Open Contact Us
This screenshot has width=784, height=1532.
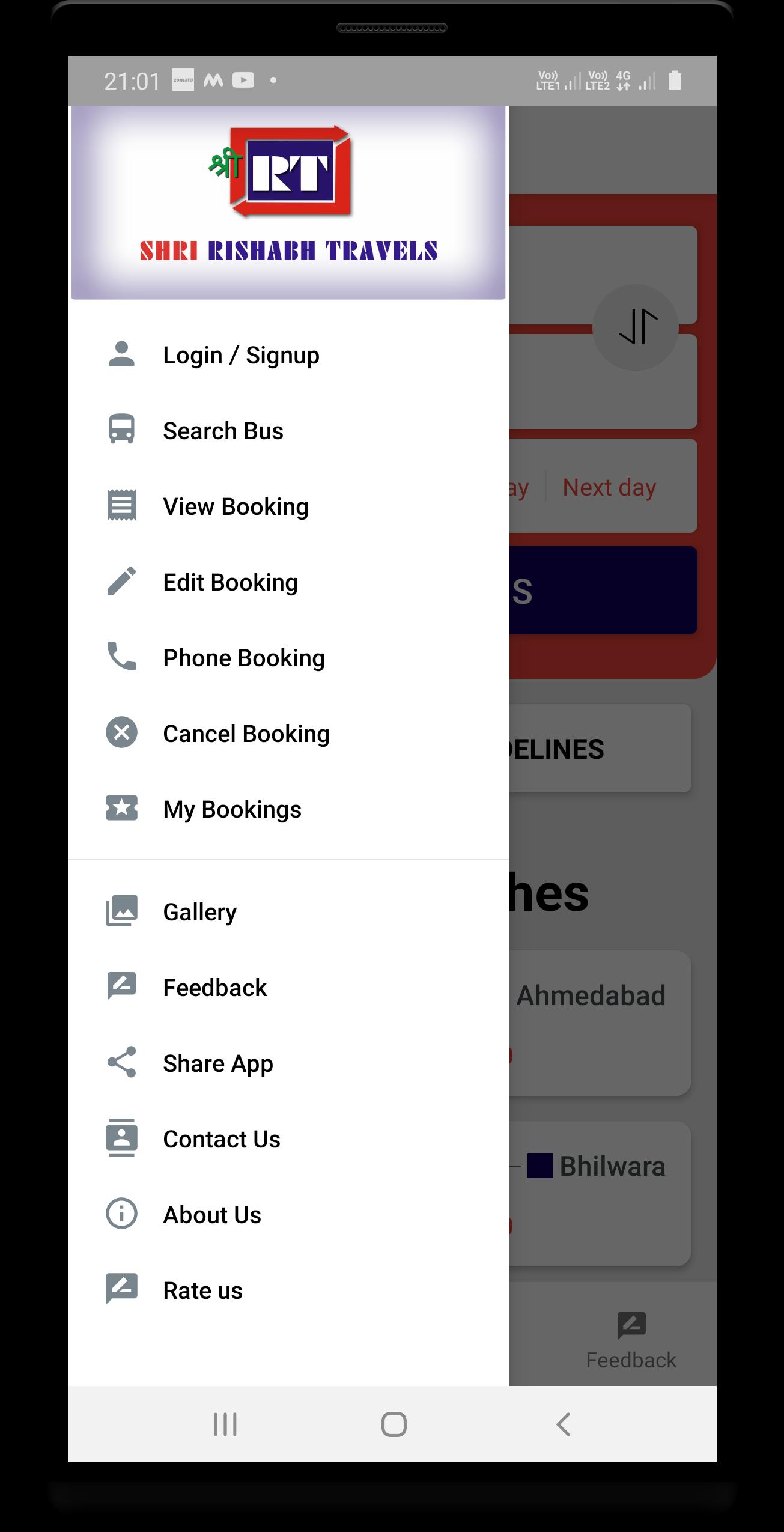[288, 1139]
